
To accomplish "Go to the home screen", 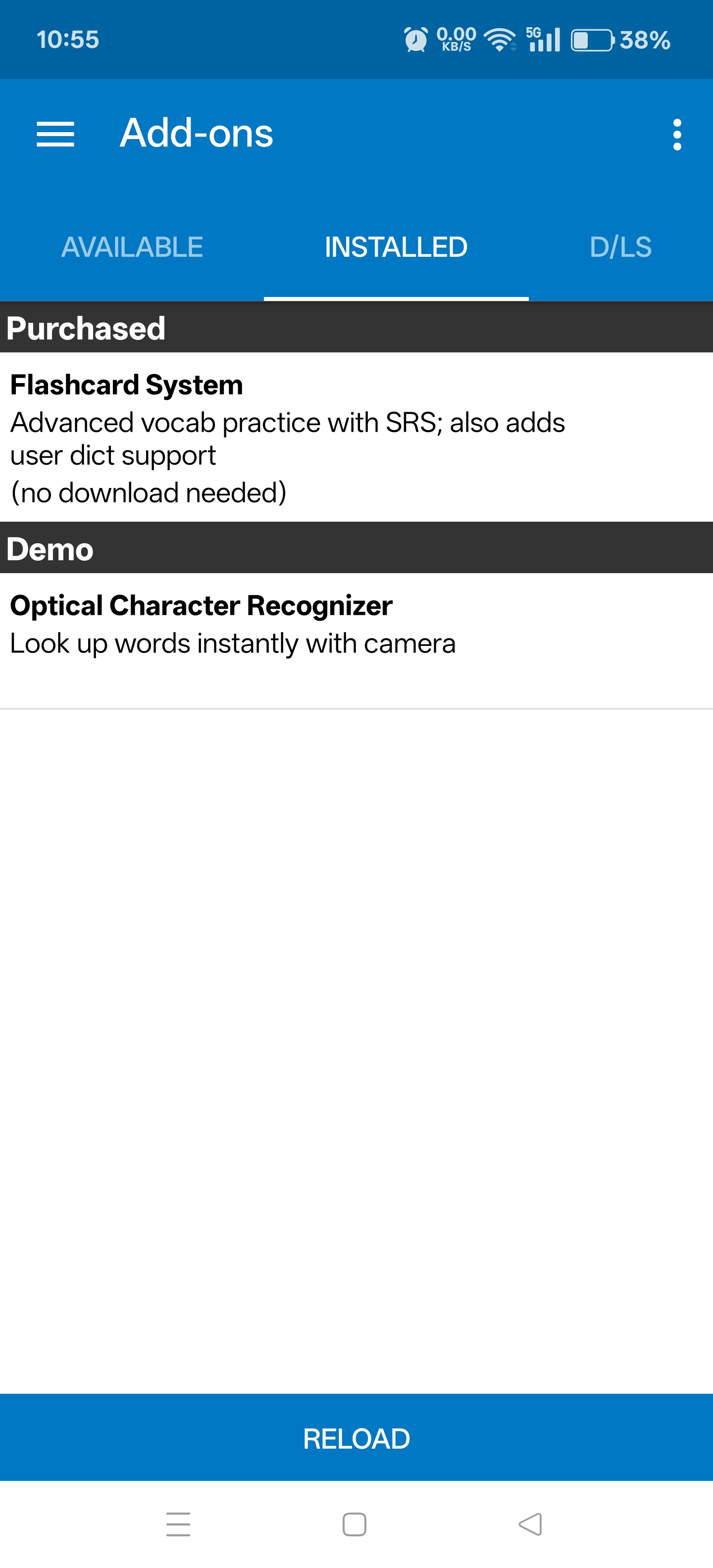I will pos(355,1524).
